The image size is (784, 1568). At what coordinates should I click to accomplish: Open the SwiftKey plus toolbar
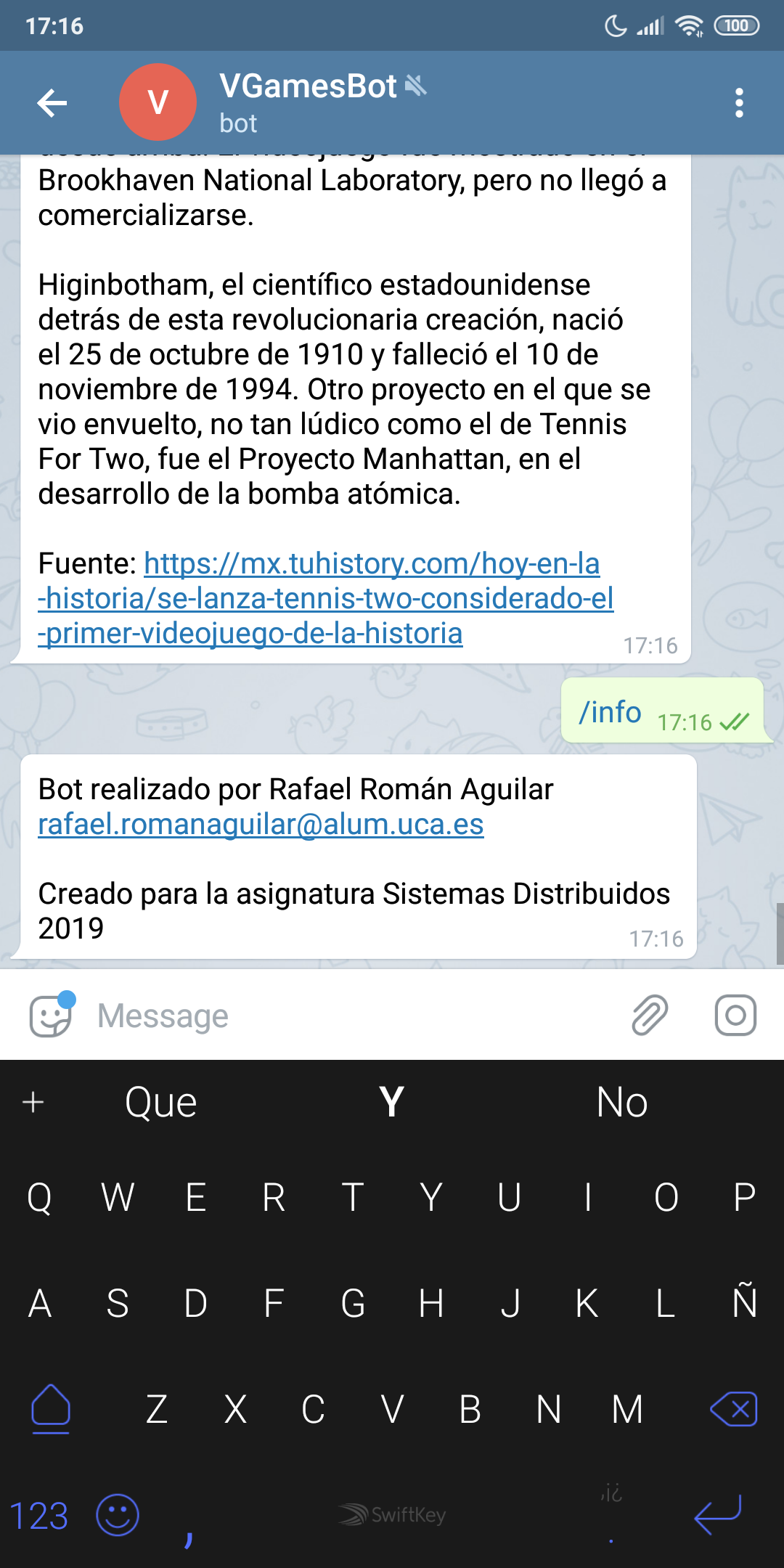(x=33, y=1102)
